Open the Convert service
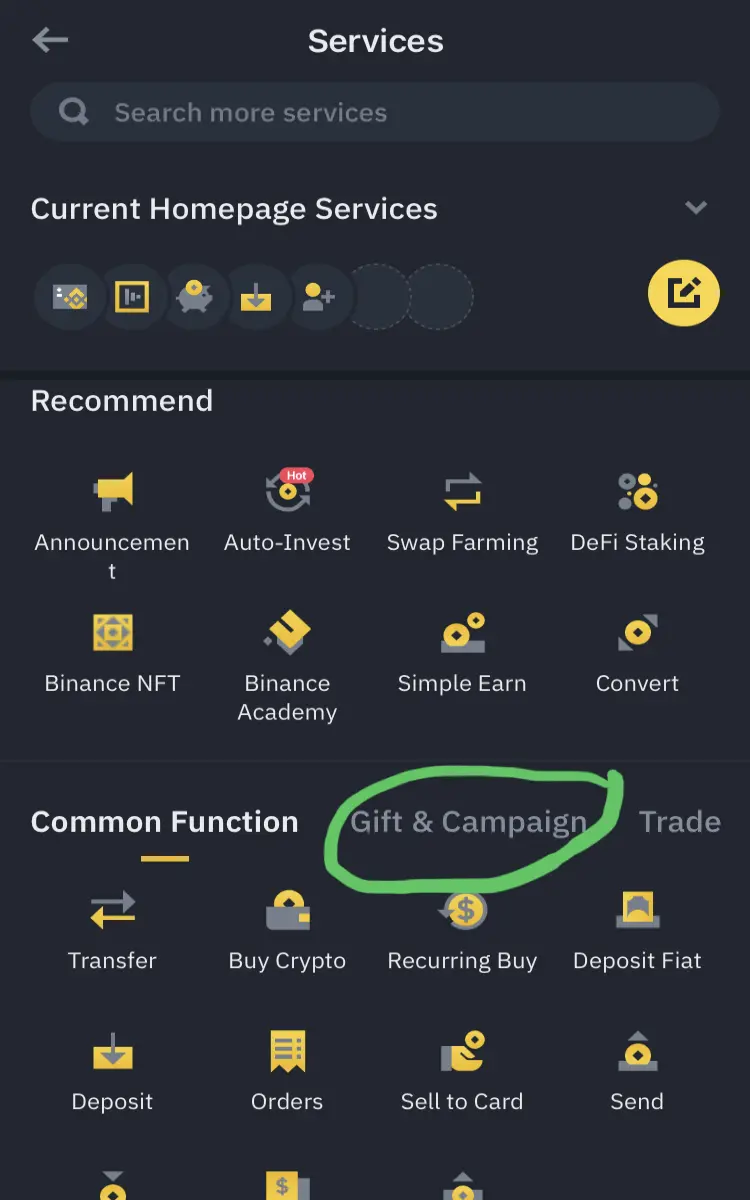The image size is (750, 1200). [x=637, y=653]
